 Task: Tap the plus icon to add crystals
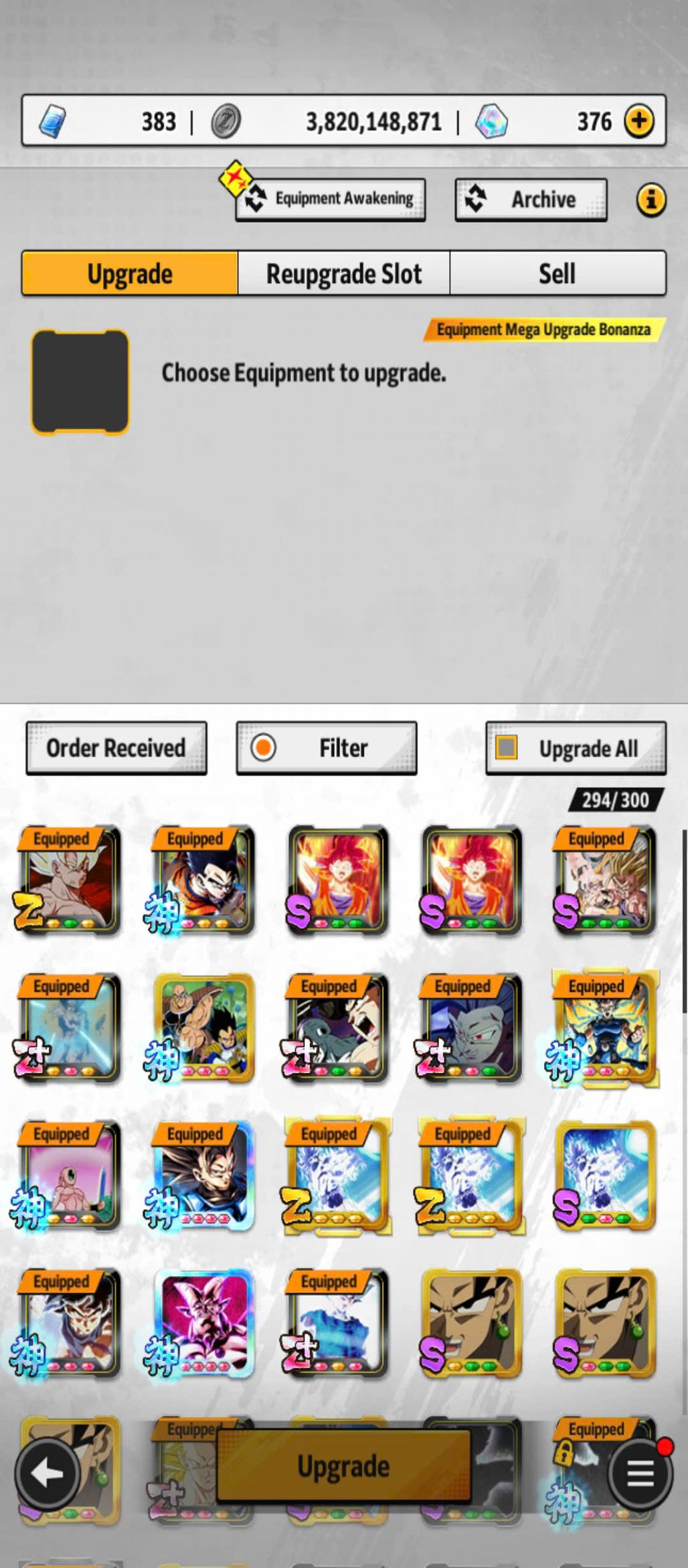tap(638, 121)
